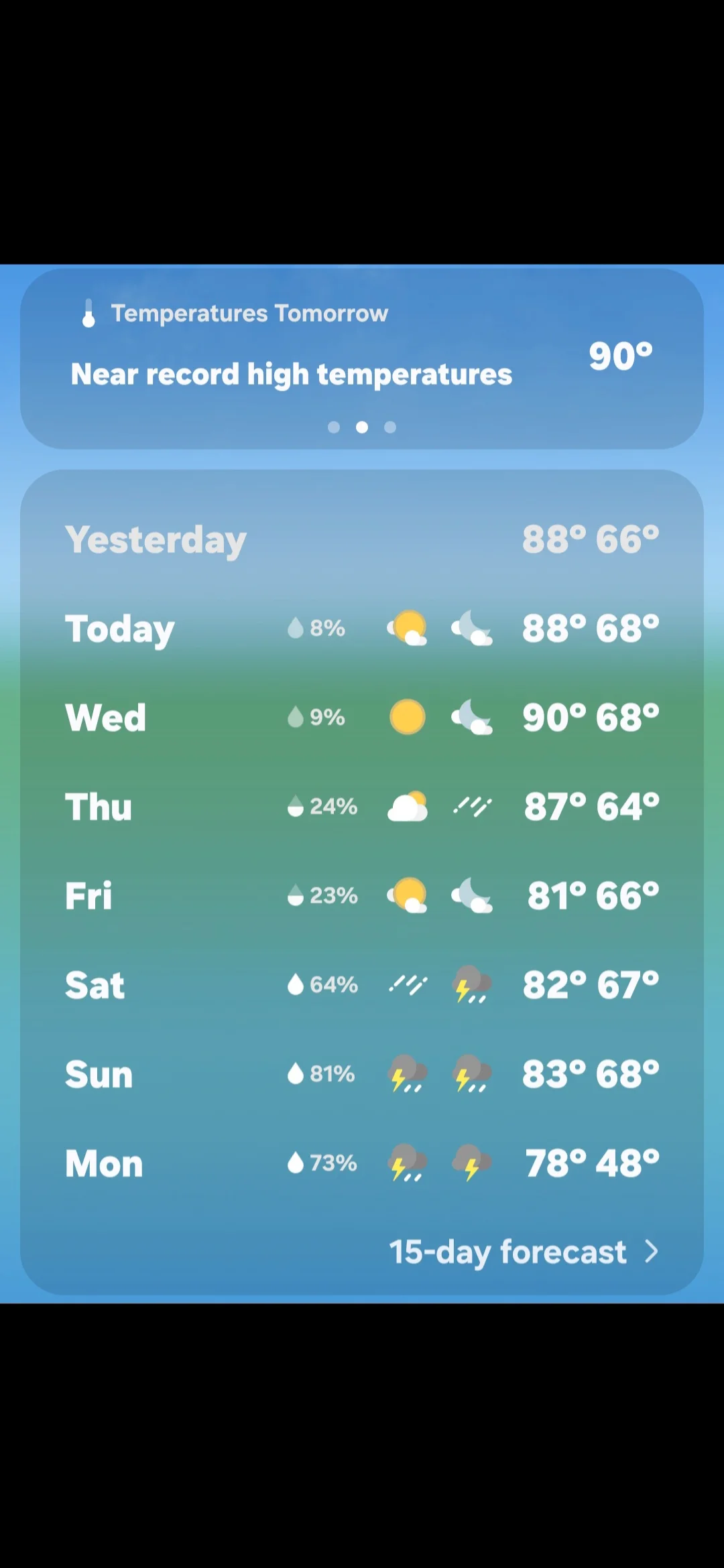Select the Fri forecast row
The width and height of the screenshot is (724, 1568).
click(x=362, y=896)
